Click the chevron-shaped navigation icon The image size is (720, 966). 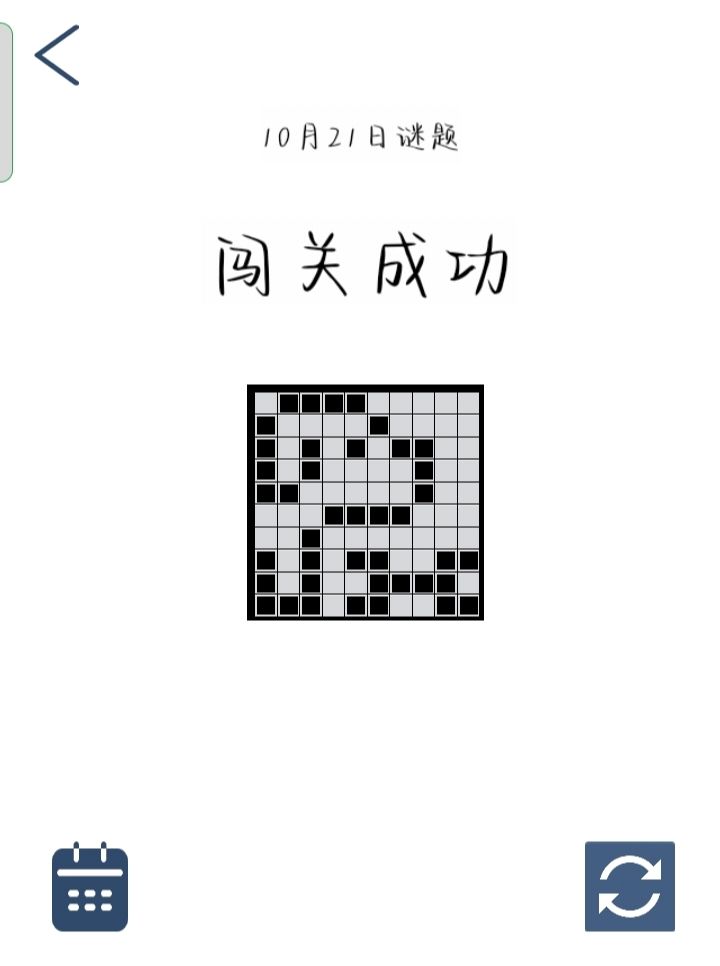[x=57, y=57]
